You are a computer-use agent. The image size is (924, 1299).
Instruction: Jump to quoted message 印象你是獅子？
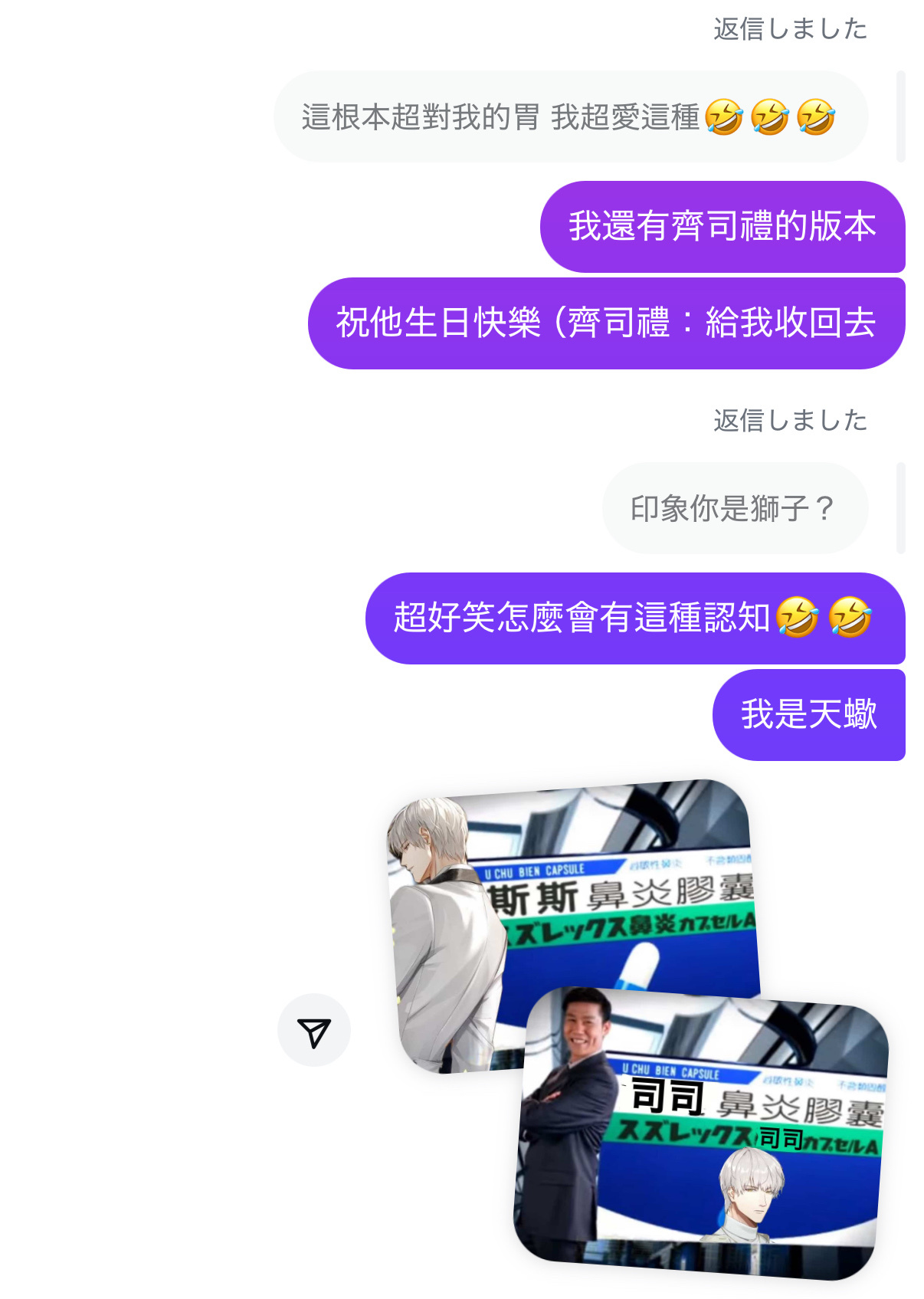pyautogui.click(x=734, y=508)
